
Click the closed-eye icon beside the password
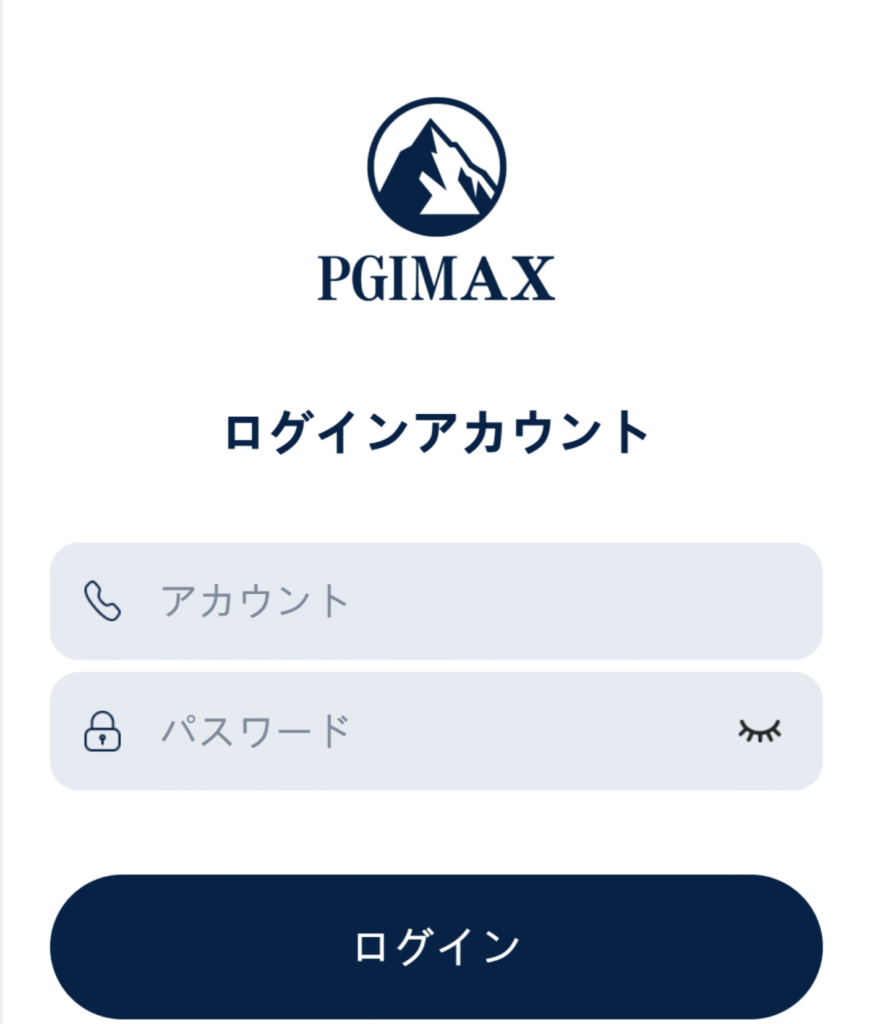(x=761, y=731)
